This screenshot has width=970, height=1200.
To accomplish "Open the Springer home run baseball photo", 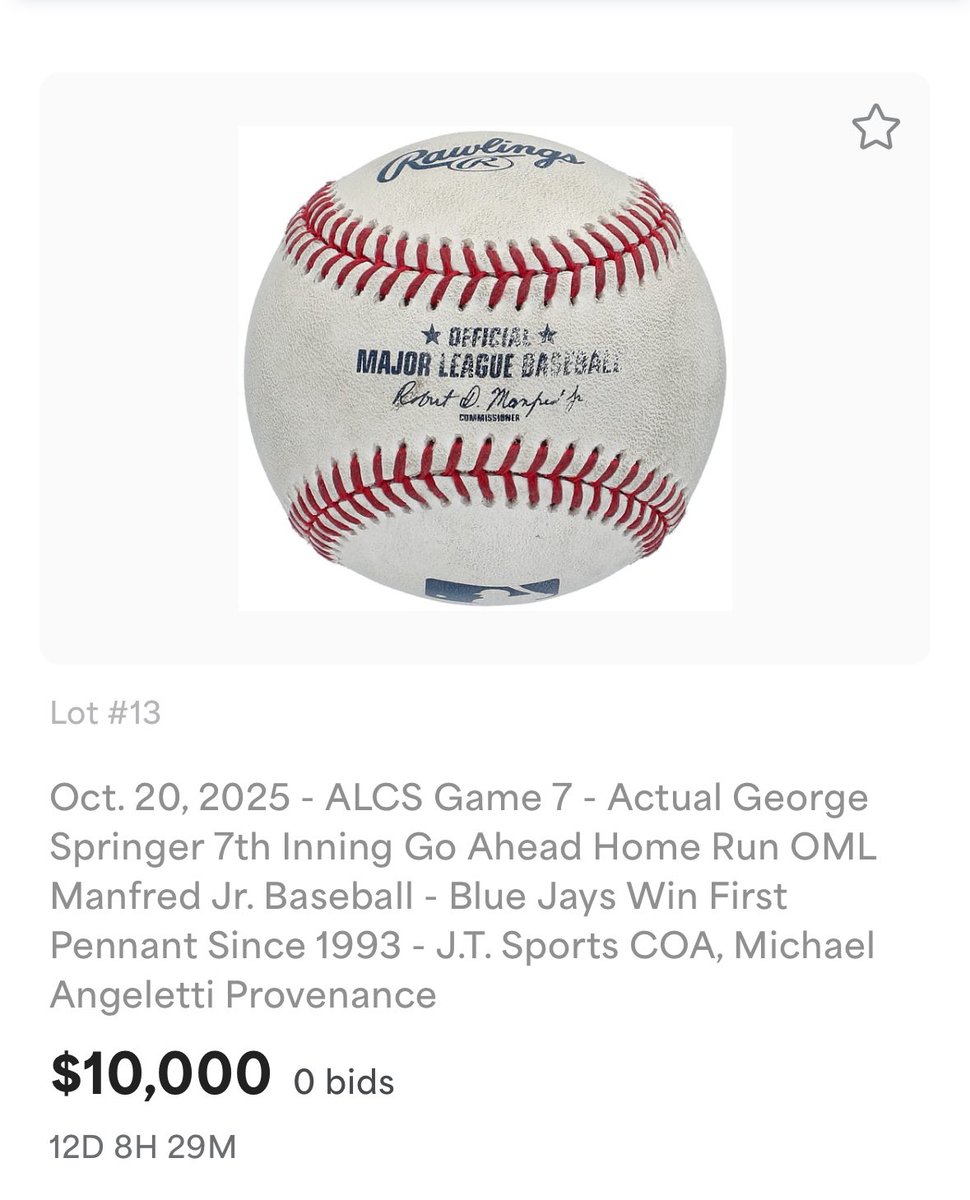I will [485, 368].
